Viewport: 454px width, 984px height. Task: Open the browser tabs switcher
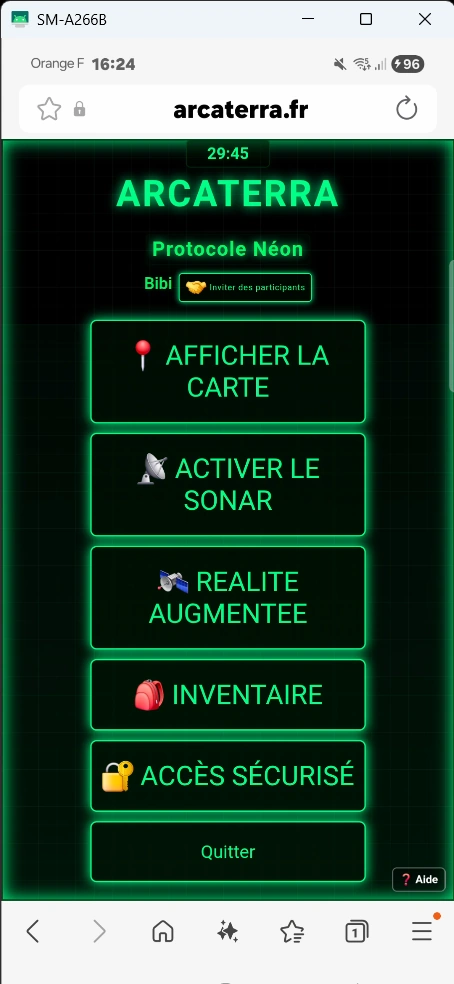[x=357, y=932]
